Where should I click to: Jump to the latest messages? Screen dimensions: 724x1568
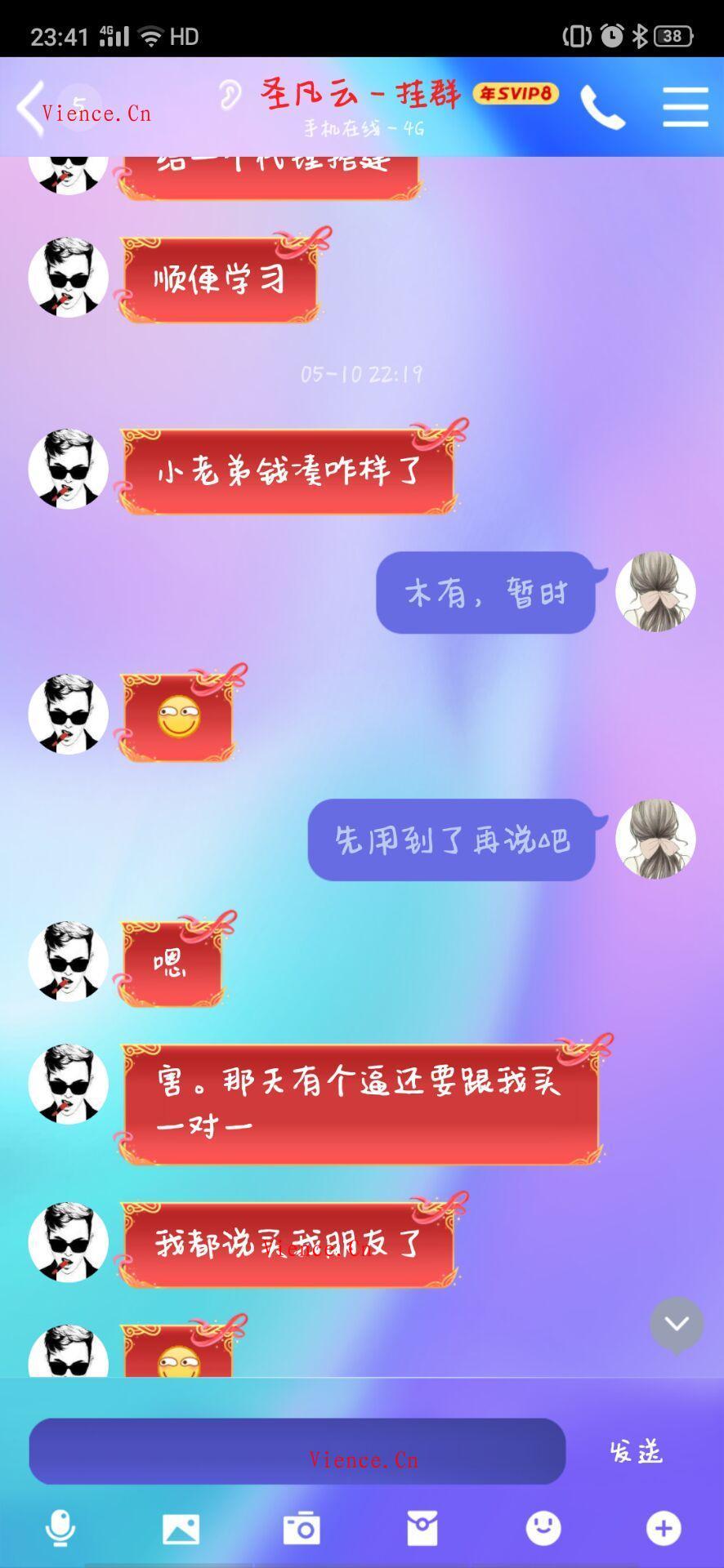(677, 1324)
